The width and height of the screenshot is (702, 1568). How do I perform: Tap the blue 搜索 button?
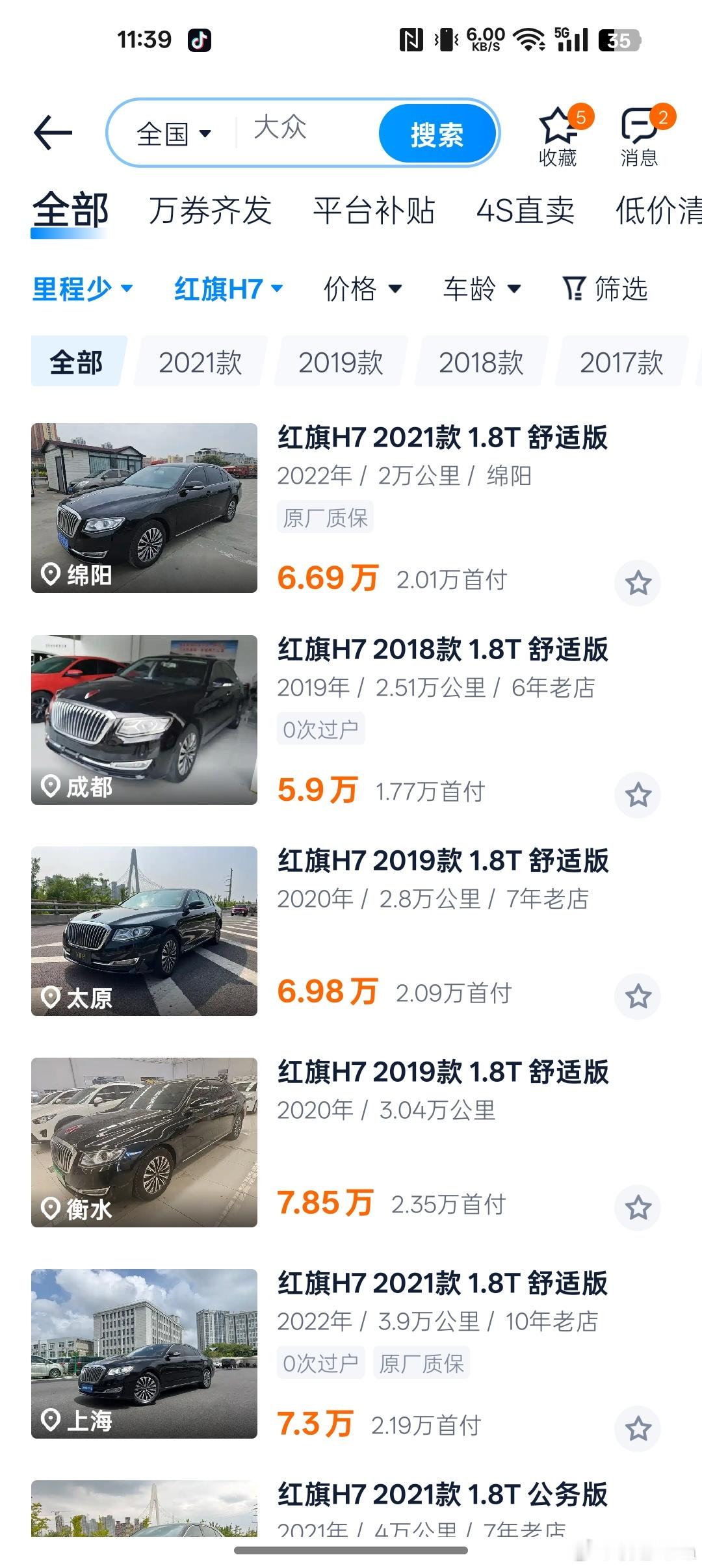tap(437, 135)
